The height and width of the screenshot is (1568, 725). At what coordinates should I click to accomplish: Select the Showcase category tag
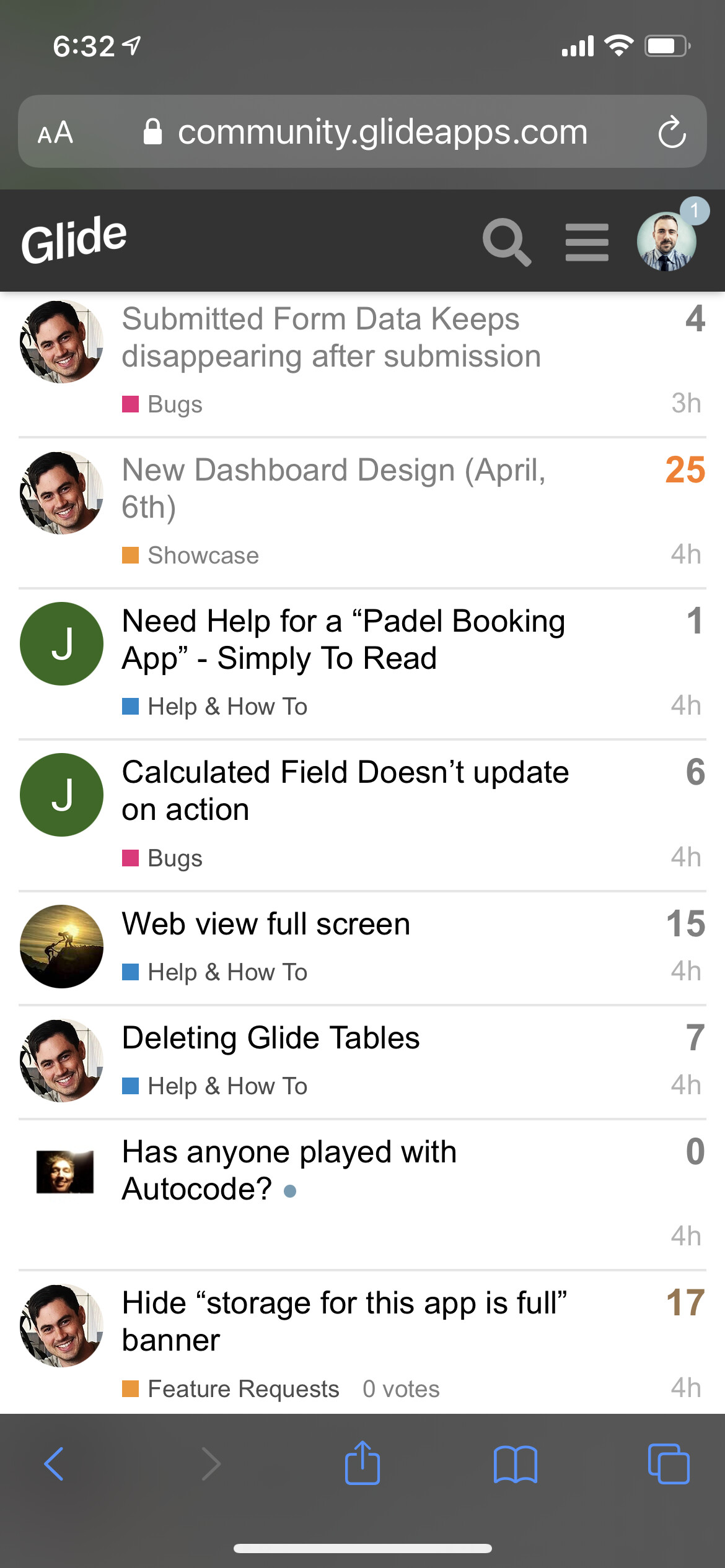[190, 555]
